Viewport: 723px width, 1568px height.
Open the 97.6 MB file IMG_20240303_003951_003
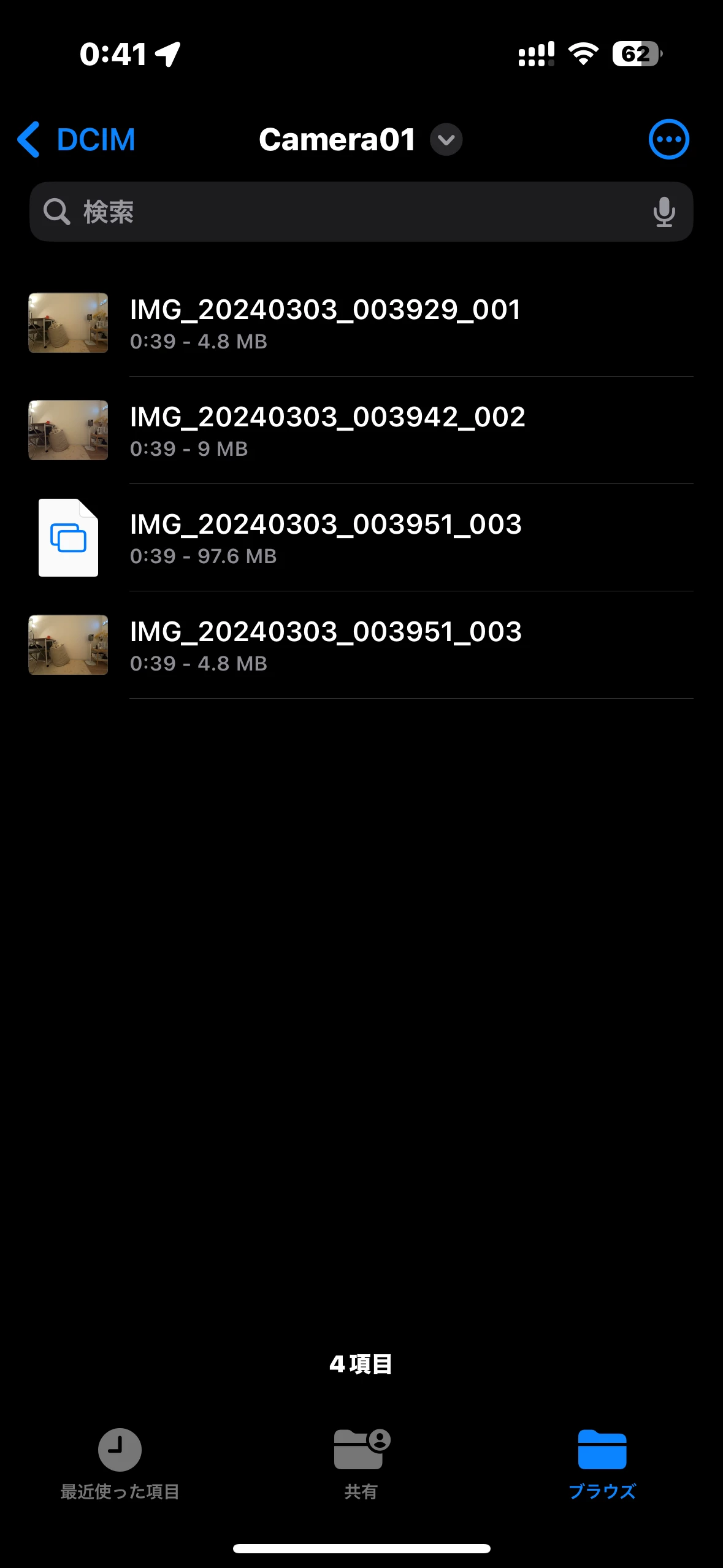click(x=326, y=537)
